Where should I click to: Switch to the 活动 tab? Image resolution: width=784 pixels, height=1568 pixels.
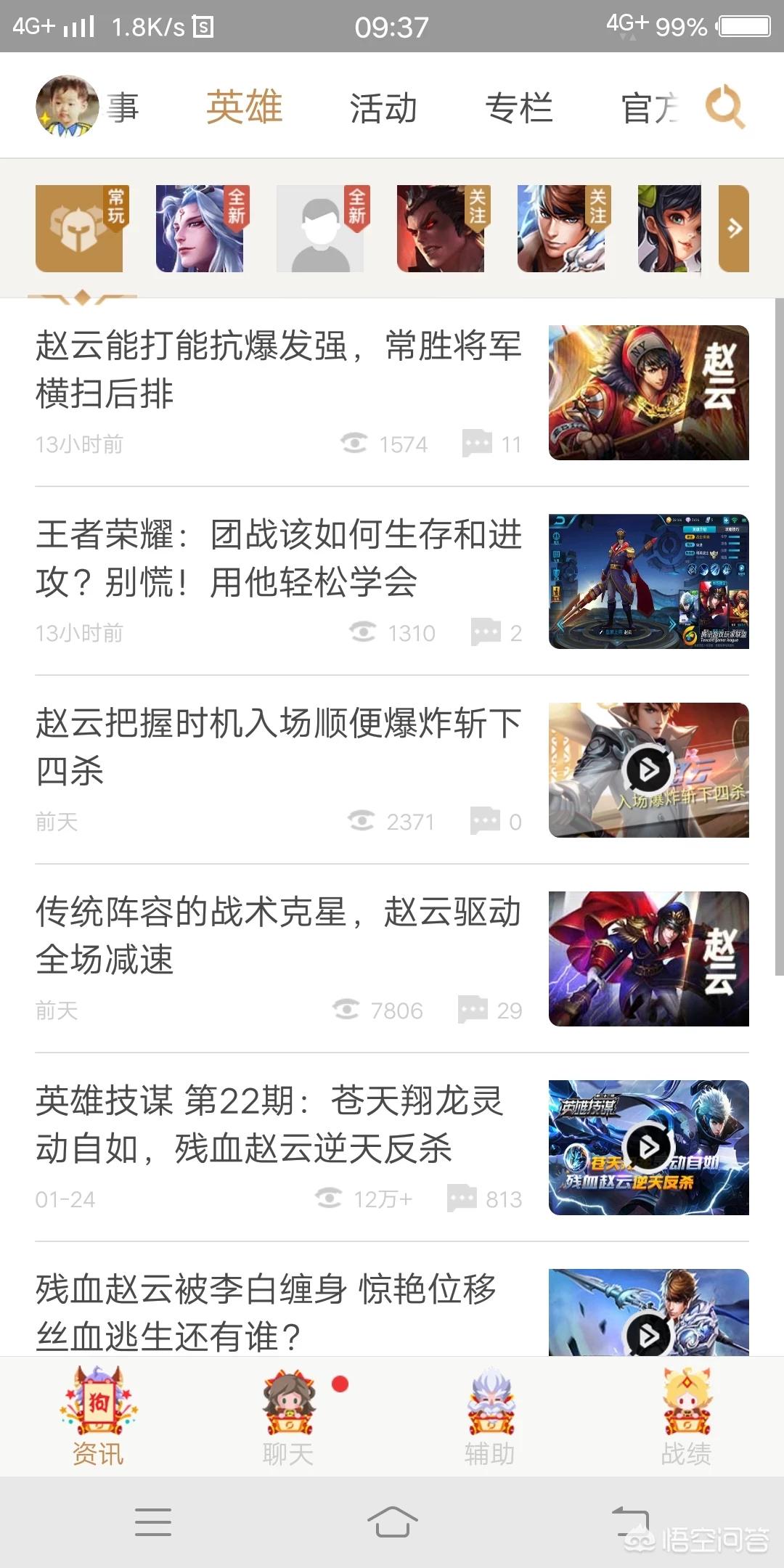pos(383,108)
